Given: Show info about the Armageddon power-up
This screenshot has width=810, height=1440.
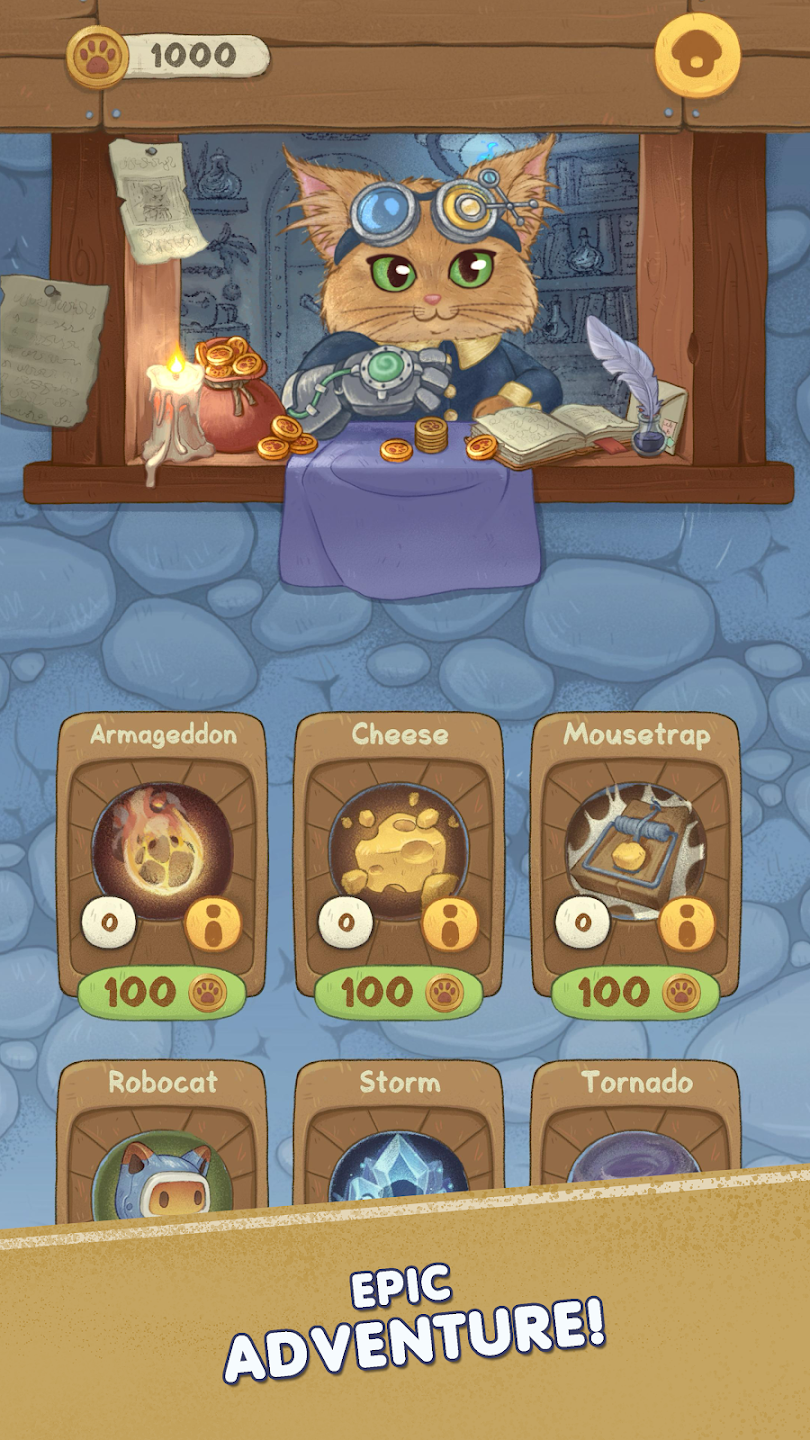Looking at the screenshot, I should pos(213,924).
